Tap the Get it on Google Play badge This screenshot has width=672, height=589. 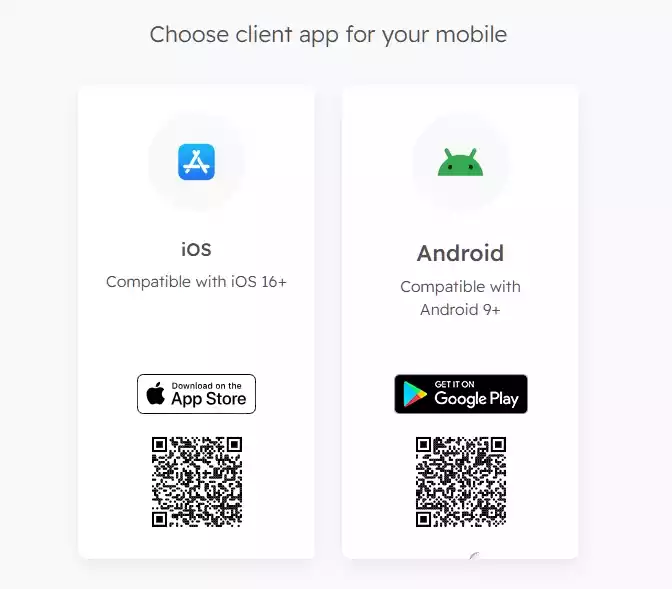[x=460, y=394]
